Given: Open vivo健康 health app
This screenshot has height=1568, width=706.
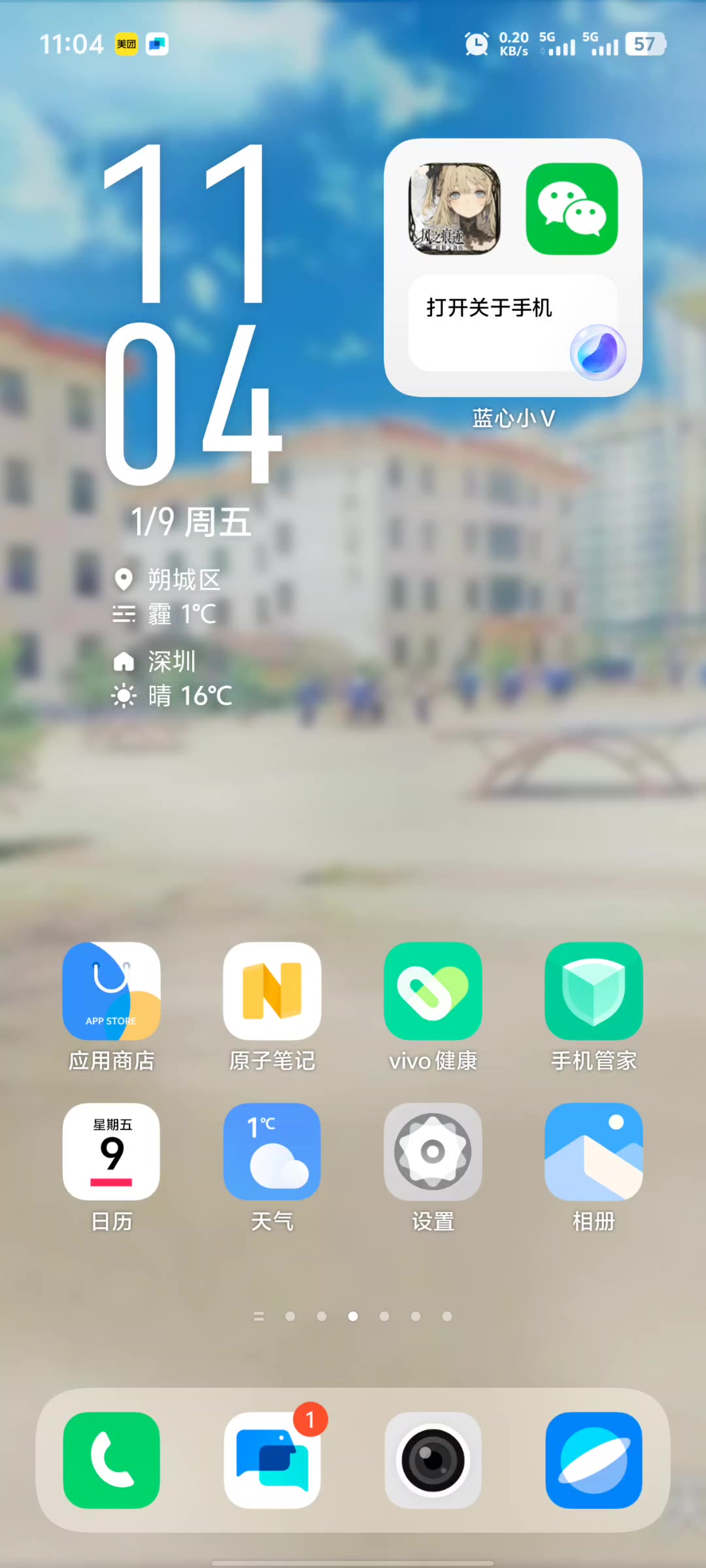Looking at the screenshot, I should pyautogui.click(x=433, y=991).
